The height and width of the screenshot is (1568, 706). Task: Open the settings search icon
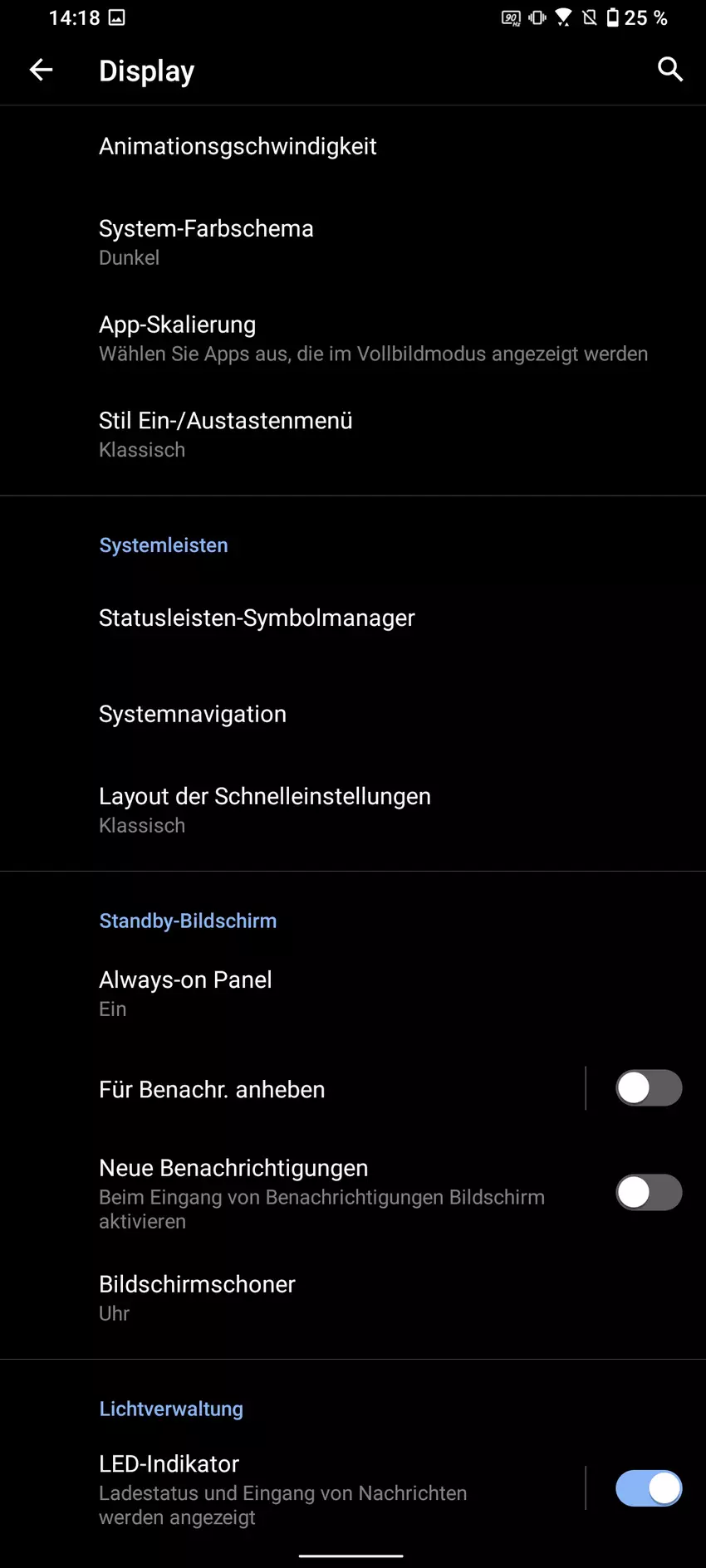point(669,70)
